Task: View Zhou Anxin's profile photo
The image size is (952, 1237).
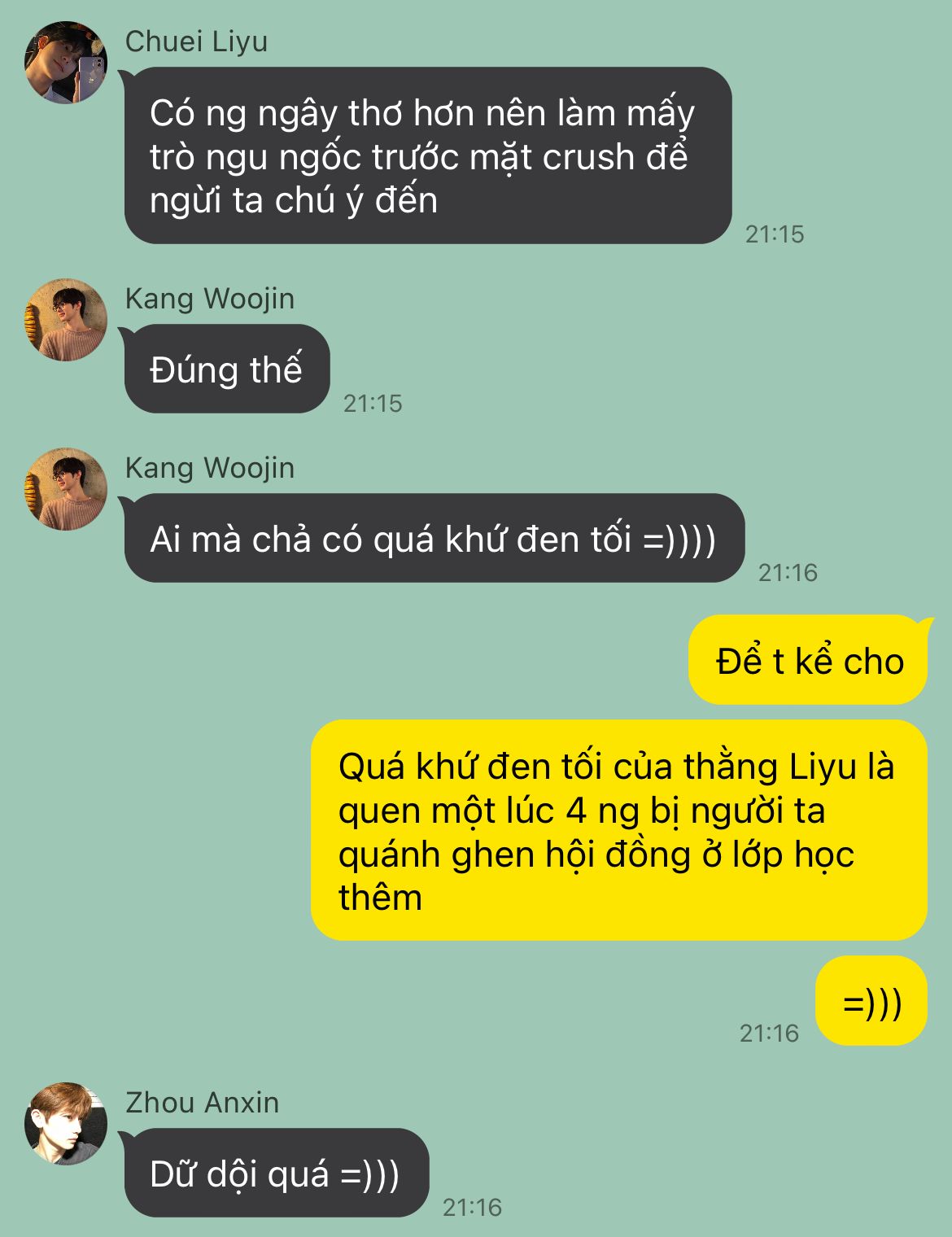Action: point(66,1124)
